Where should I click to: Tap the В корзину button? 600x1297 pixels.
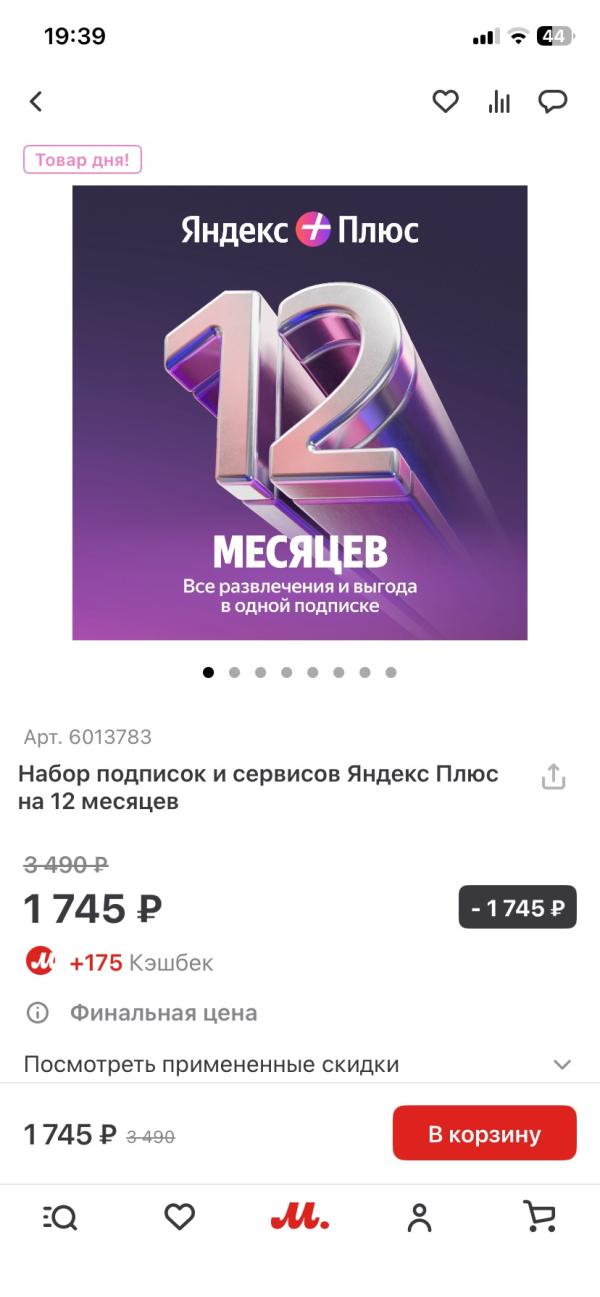pyautogui.click(x=484, y=1133)
